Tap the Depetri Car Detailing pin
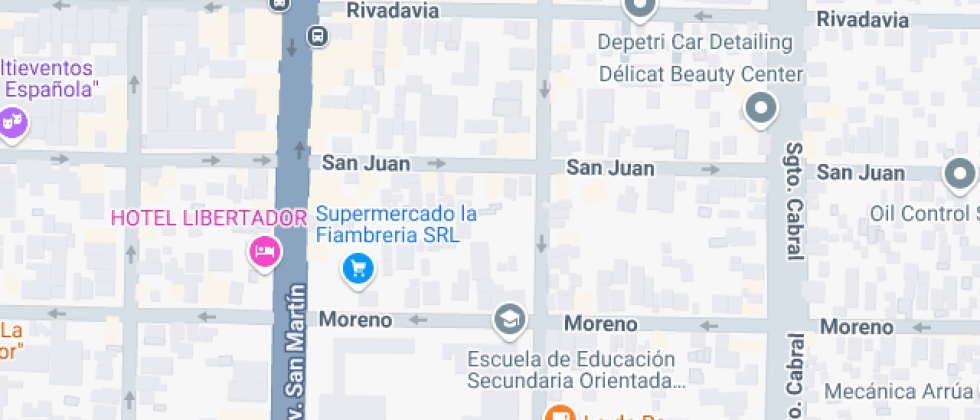This screenshot has width=980, height=420. point(639,9)
